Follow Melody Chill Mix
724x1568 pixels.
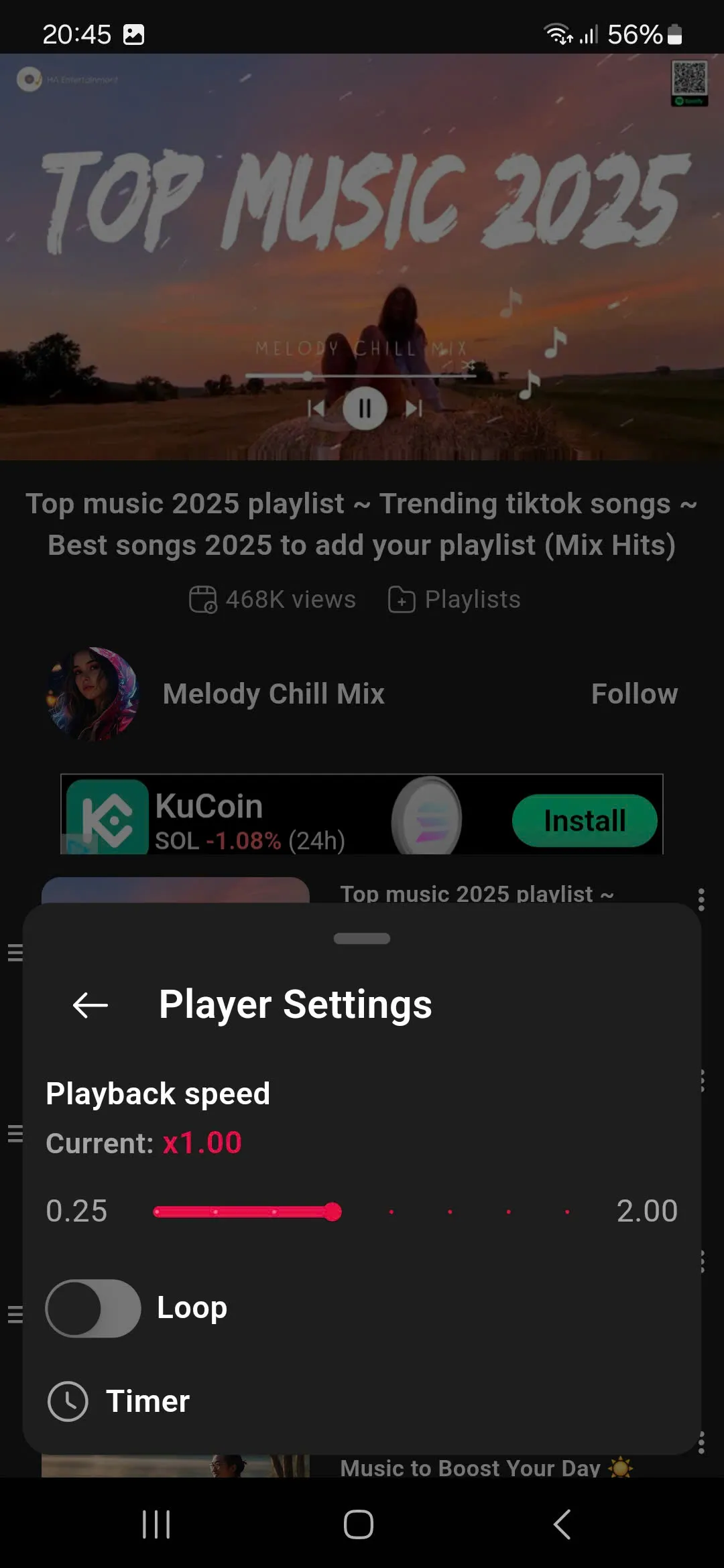633,694
